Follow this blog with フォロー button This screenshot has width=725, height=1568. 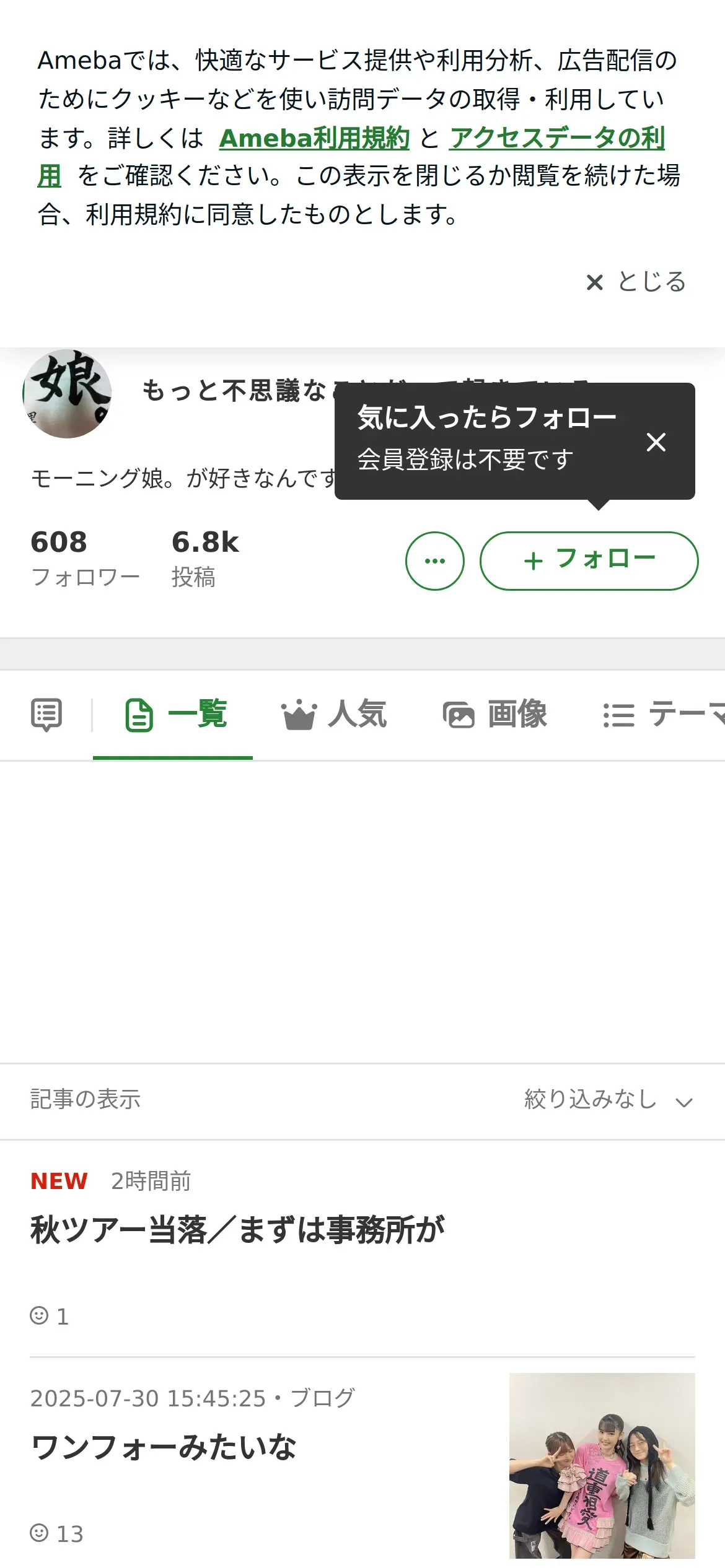coord(589,561)
